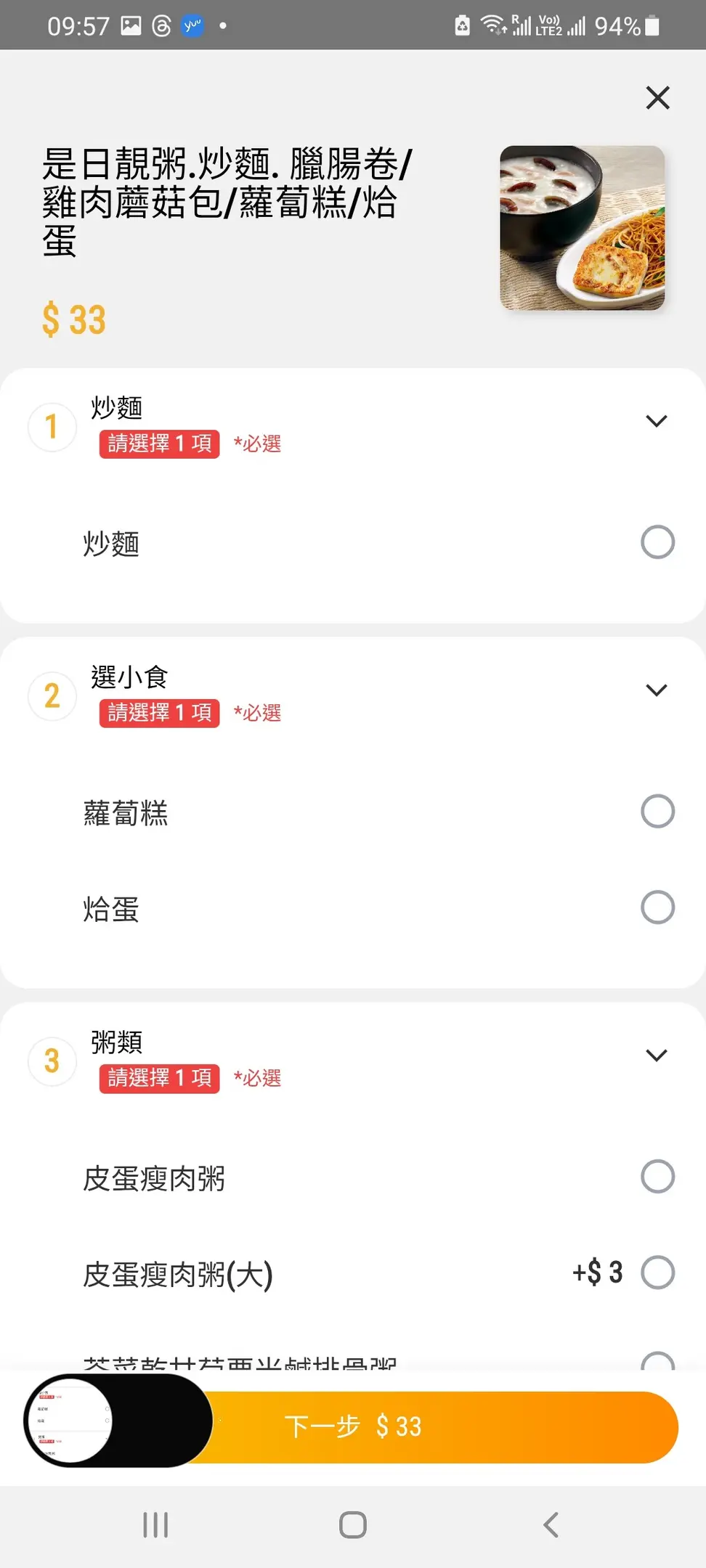Collapse the 選小食 section chevron
The image size is (706, 1568).
pyautogui.click(x=656, y=690)
